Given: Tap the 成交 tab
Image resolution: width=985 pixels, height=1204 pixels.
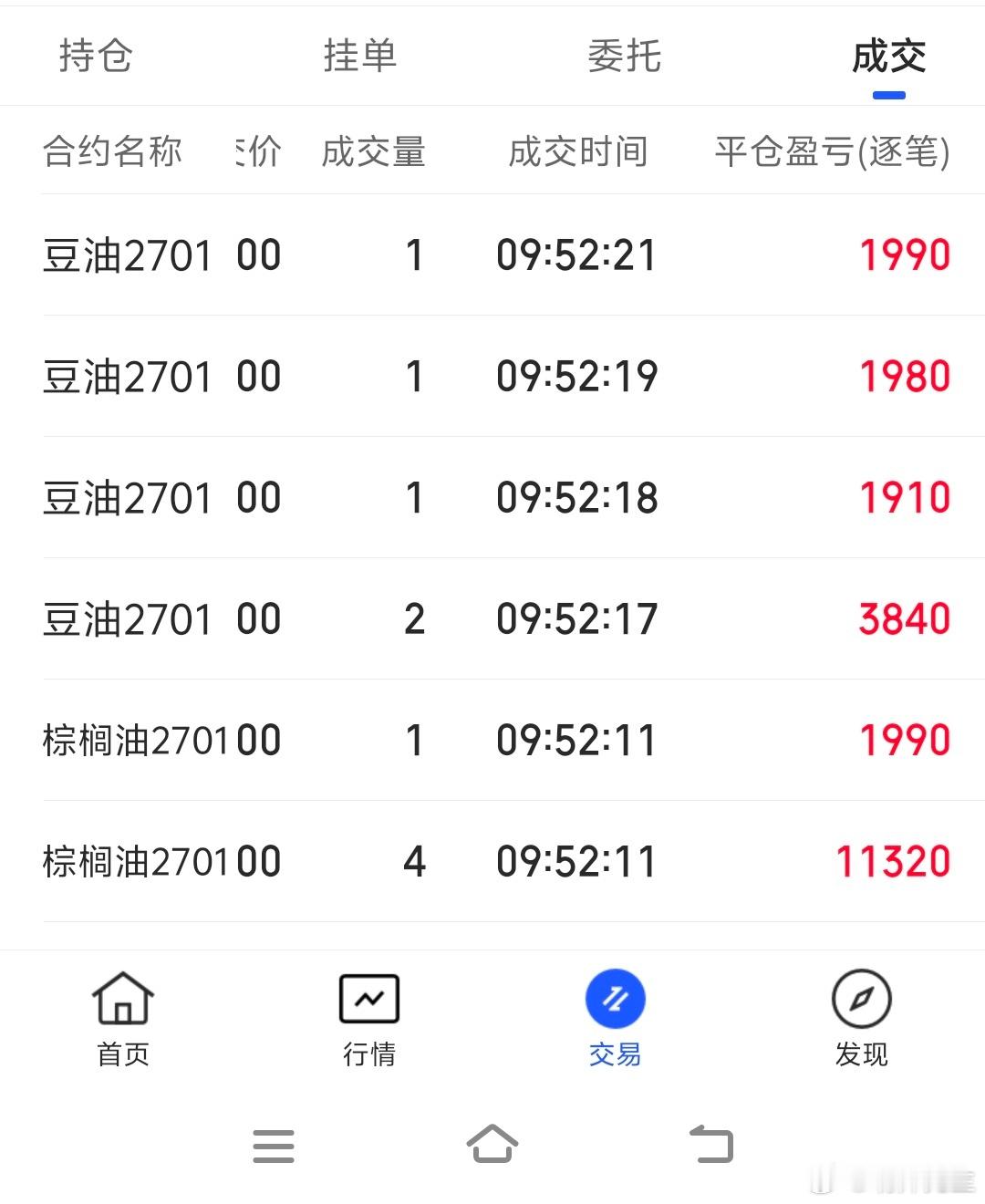Looking at the screenshot, I should point(889,57).
